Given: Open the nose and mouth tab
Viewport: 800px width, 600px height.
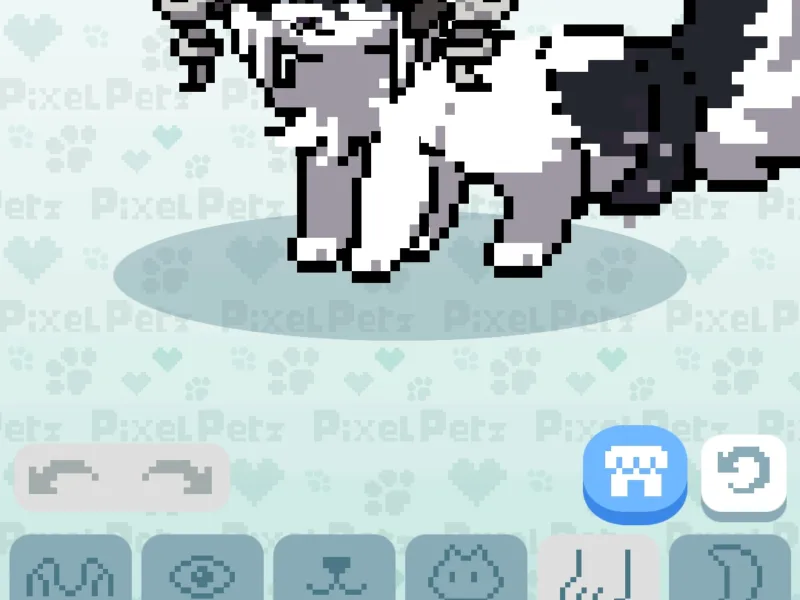Looking at the screenshot, I should pyautogui.click(x=334, y=572).
